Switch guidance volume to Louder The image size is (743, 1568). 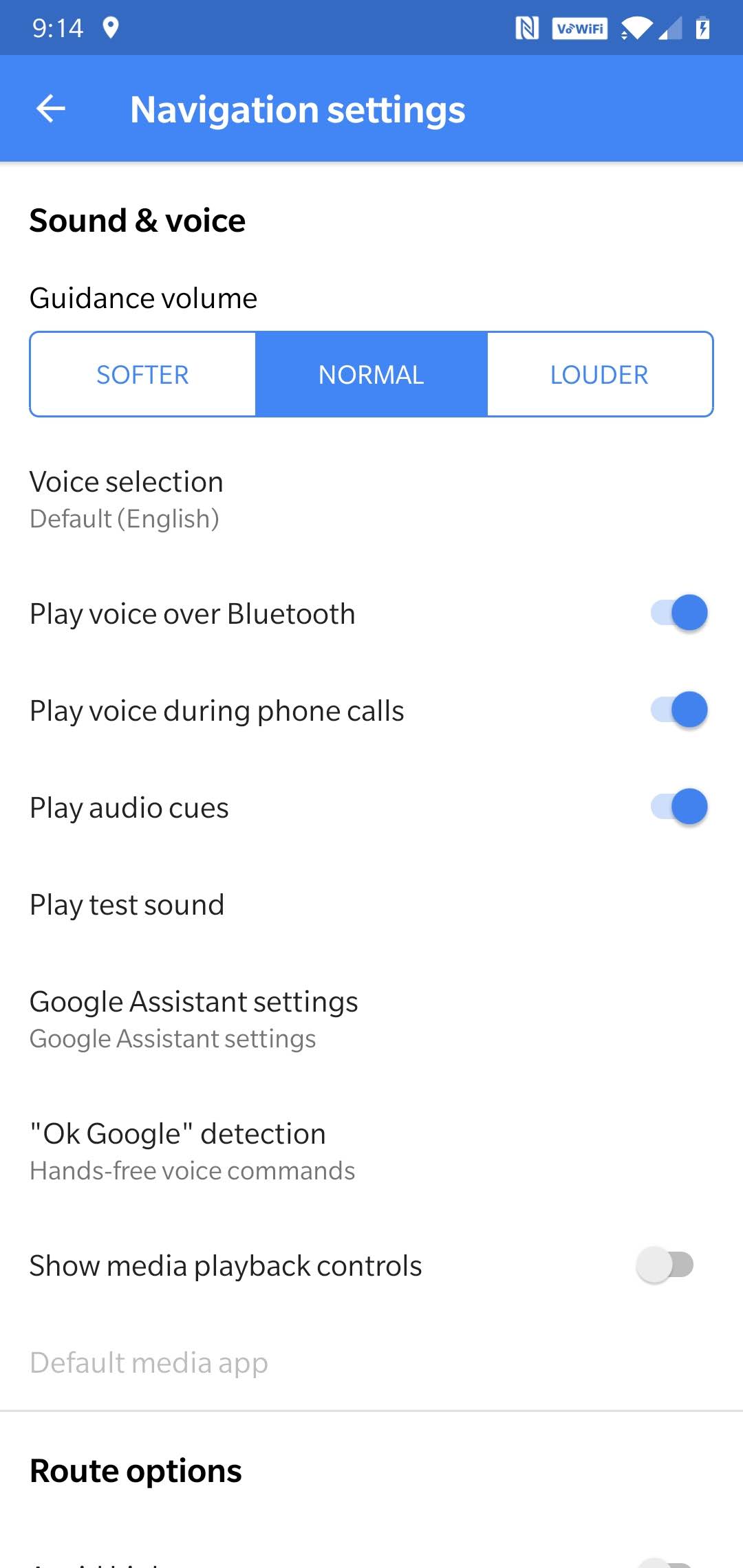599,375
